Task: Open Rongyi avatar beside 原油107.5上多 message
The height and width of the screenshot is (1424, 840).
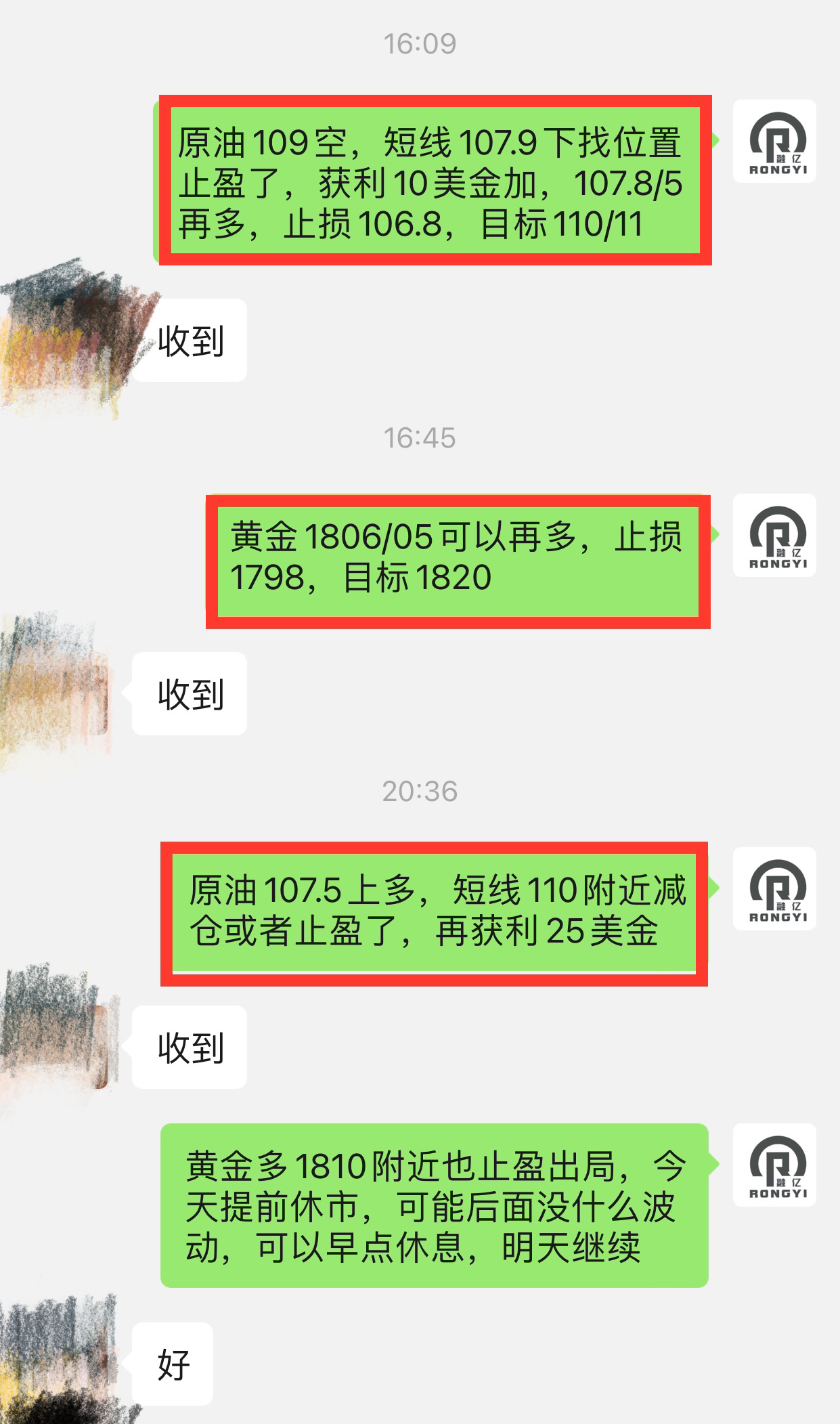Action: [x=774, y=888]
